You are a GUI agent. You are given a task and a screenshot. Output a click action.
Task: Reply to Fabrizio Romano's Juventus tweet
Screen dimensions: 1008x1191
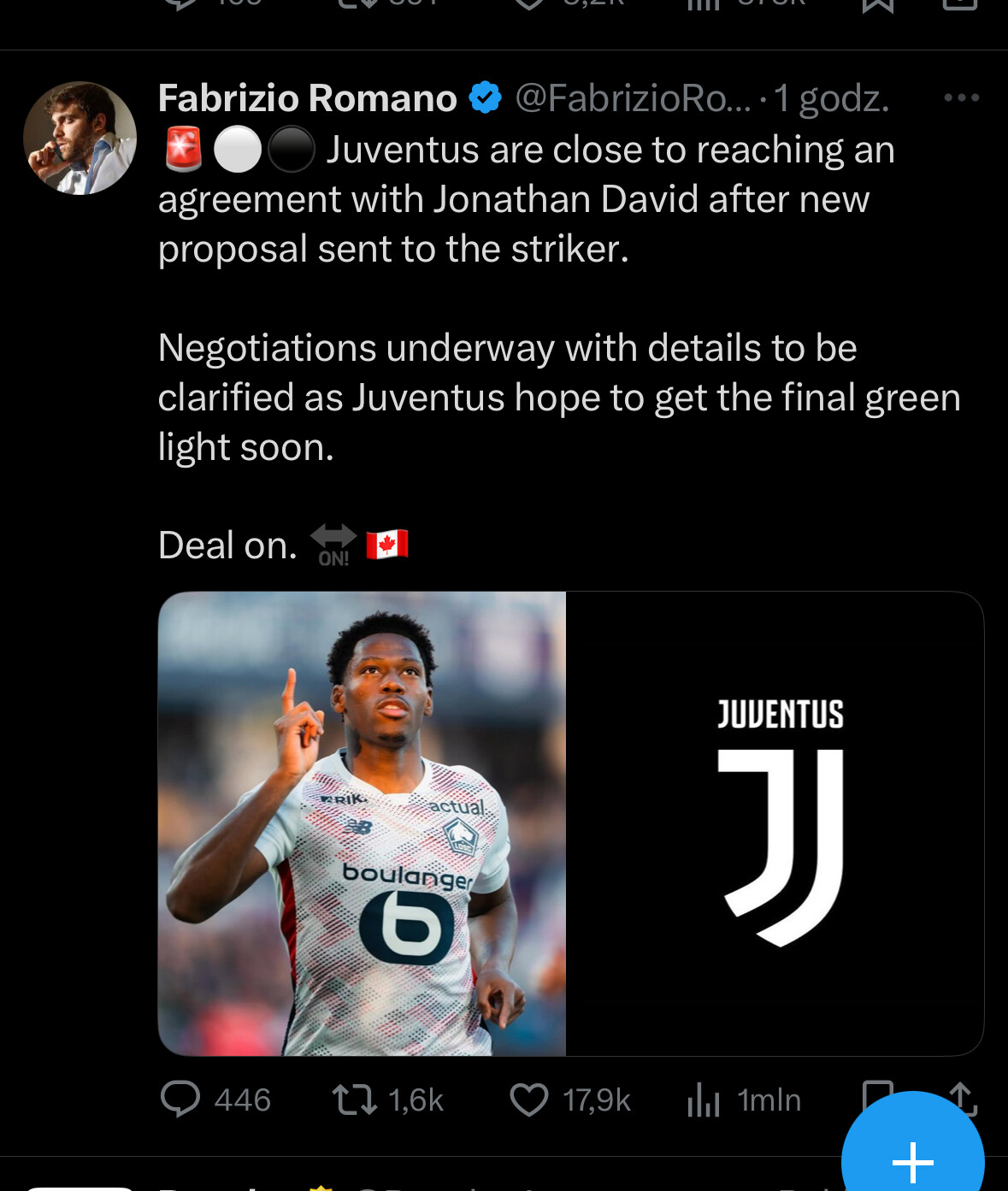click(180, 1100)
